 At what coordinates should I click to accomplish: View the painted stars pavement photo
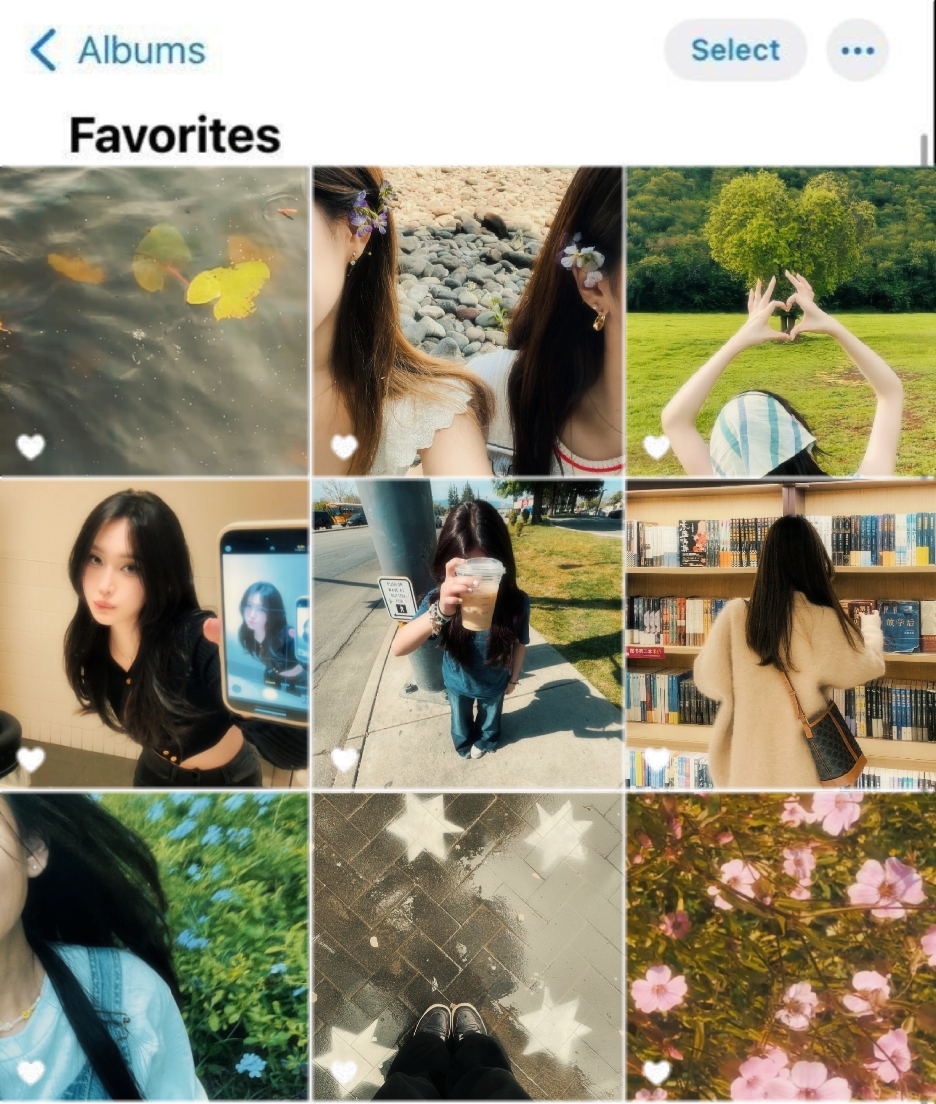tap(468, 946)
